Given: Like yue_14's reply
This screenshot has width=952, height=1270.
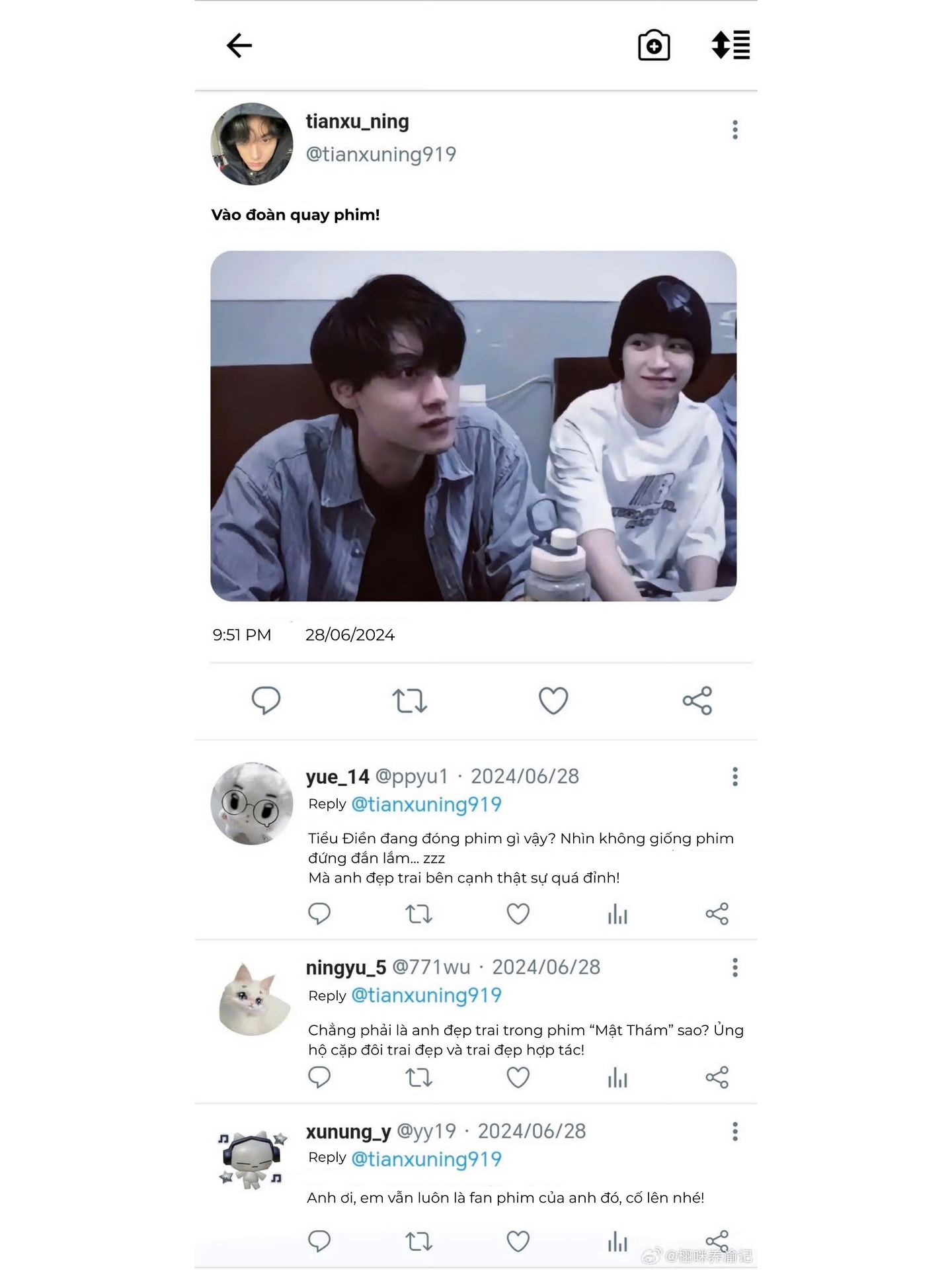Looking at the screenshot, I should [518, 914].
